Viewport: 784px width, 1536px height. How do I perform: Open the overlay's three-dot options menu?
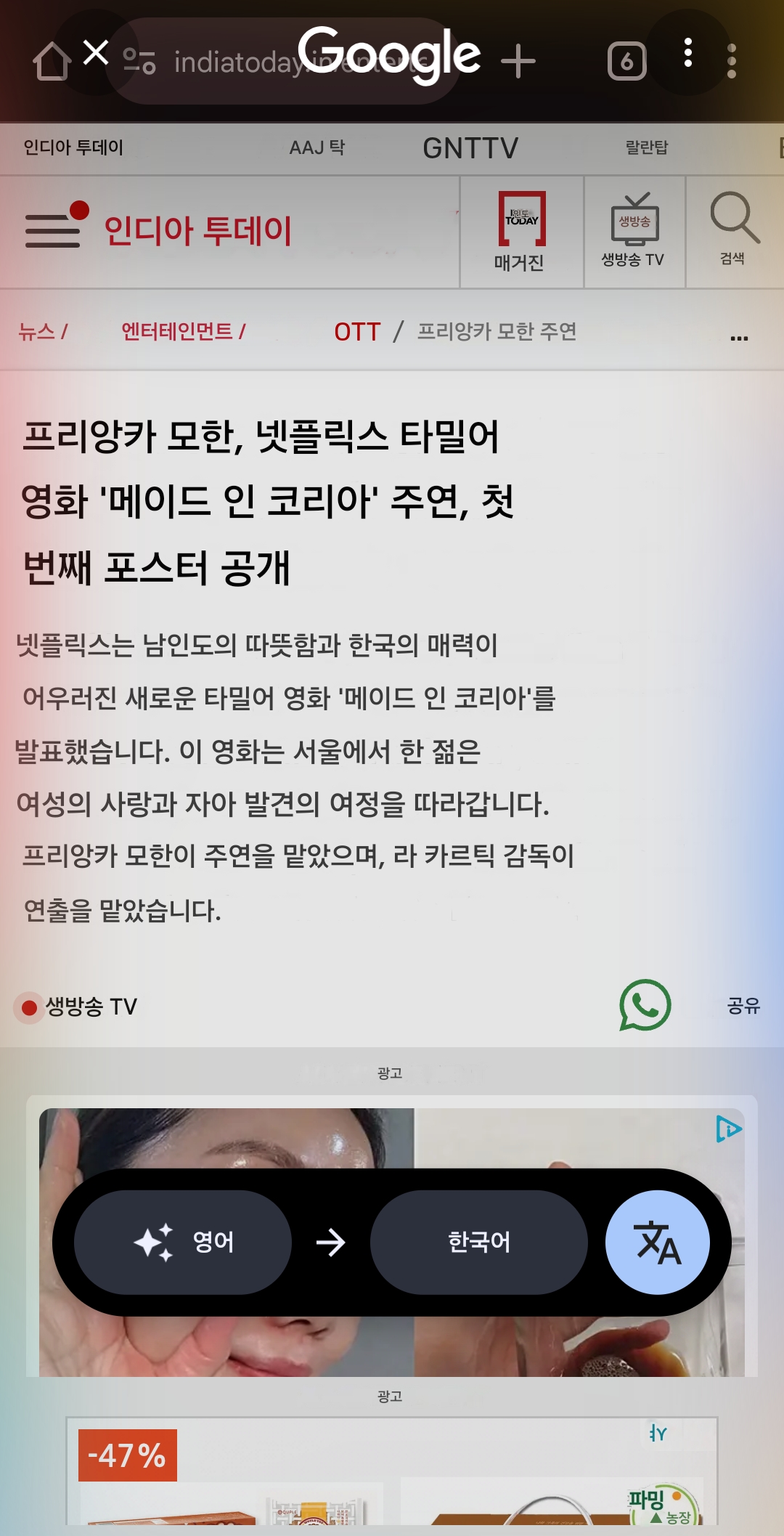[687, 53]
